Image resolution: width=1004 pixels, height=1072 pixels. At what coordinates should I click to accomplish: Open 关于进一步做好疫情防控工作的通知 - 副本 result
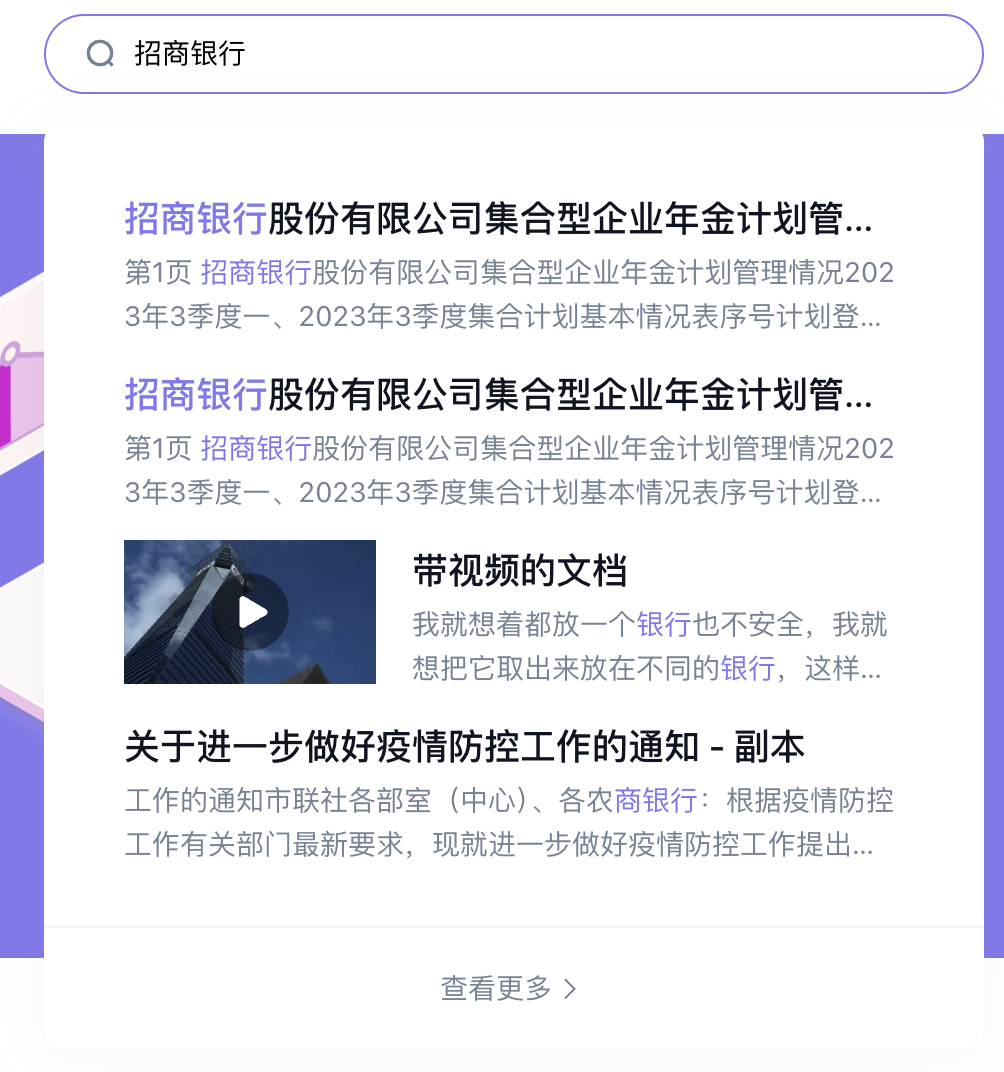[465, 747]
